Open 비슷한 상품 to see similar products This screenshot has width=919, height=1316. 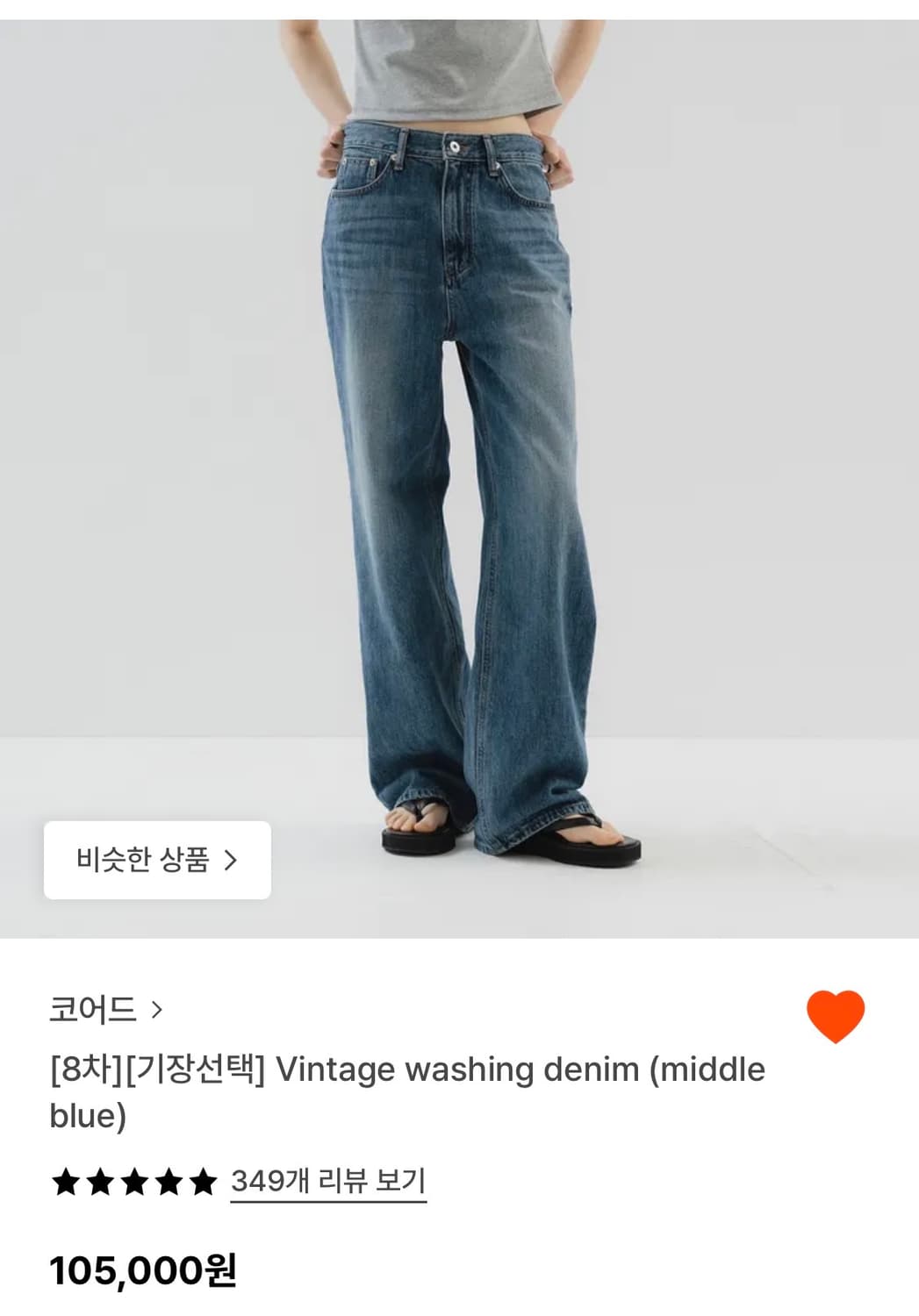[156, 861]
